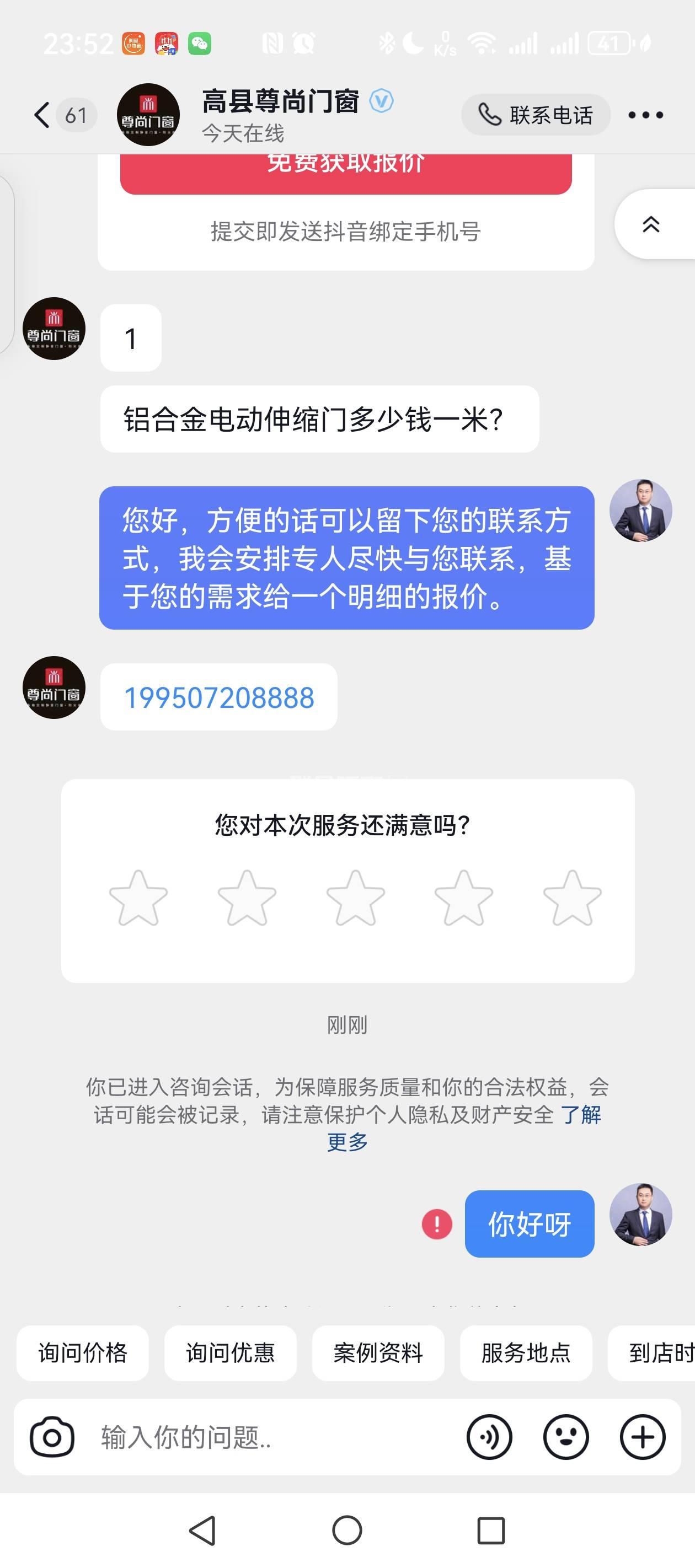Select the 询问优惠 quick reply chip
The height and width of the screenshot is (1568, 695).
point(230,1353)
